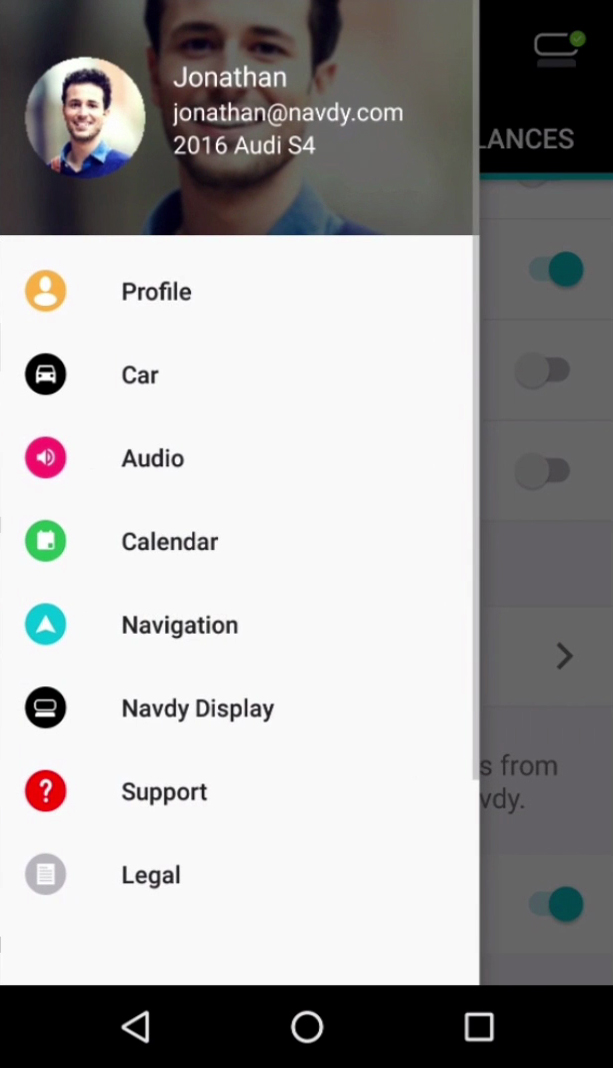Open Navdy Display settings
The image size is (613, 1068).
click(239, 708)
